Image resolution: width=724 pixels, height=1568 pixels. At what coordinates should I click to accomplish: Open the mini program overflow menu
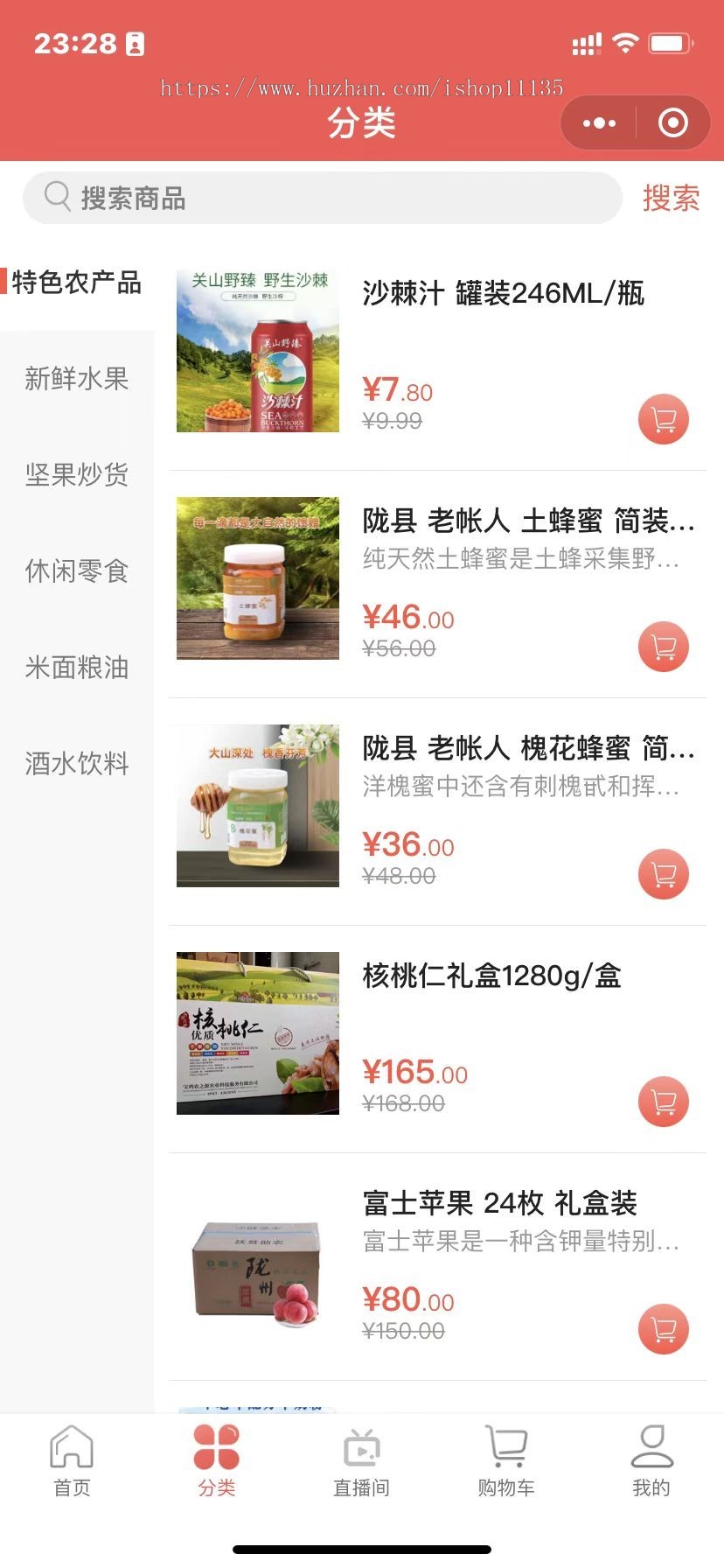click(x=599, y=123)
